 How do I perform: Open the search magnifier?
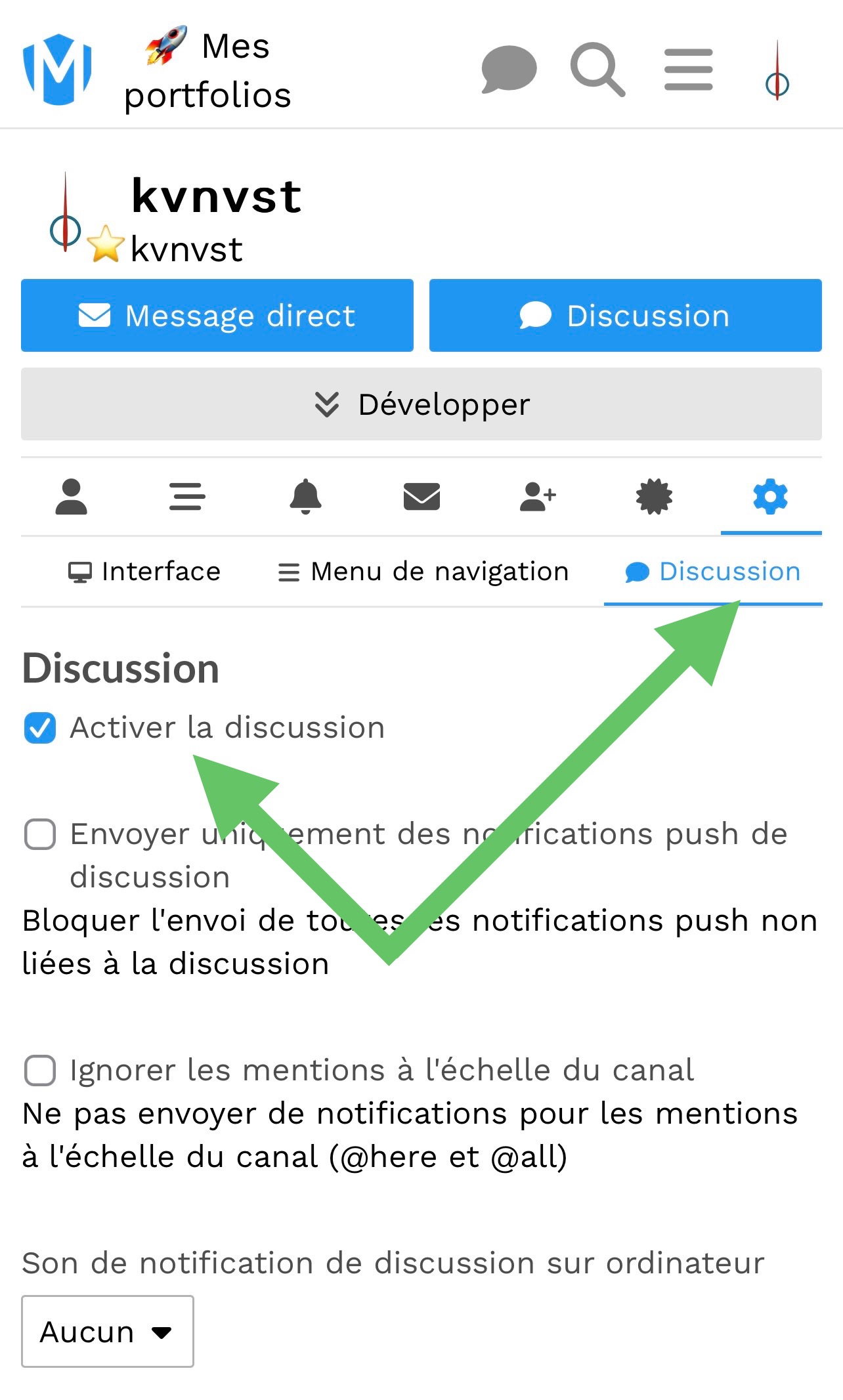[597, 70]
